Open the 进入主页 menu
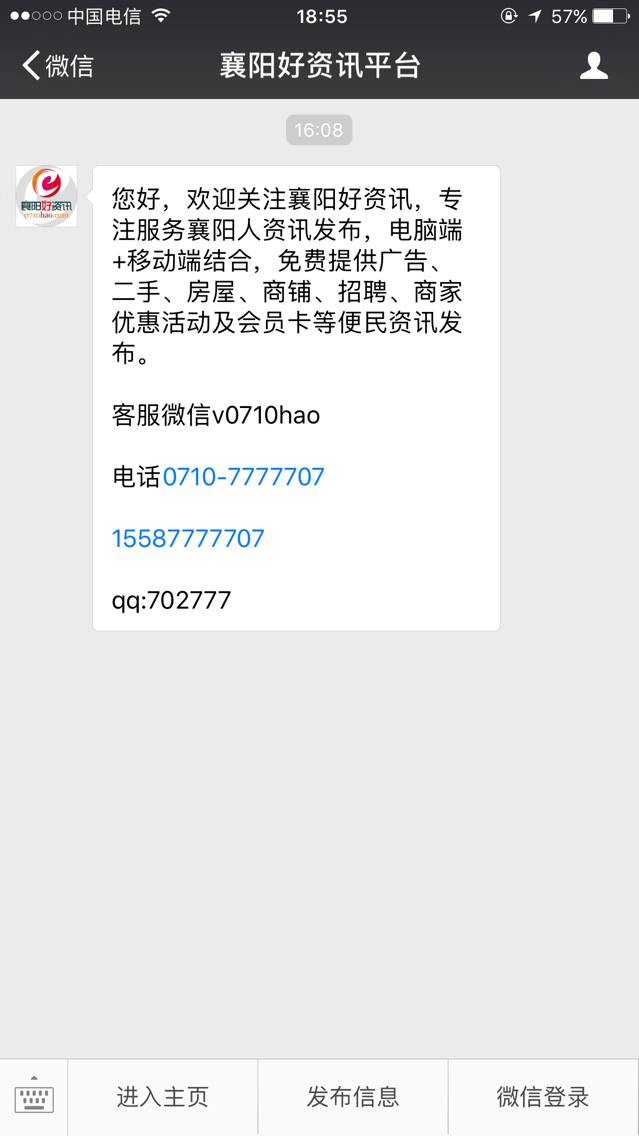The height and width of the screenshot is (1136, 639). click(163, 1097)
